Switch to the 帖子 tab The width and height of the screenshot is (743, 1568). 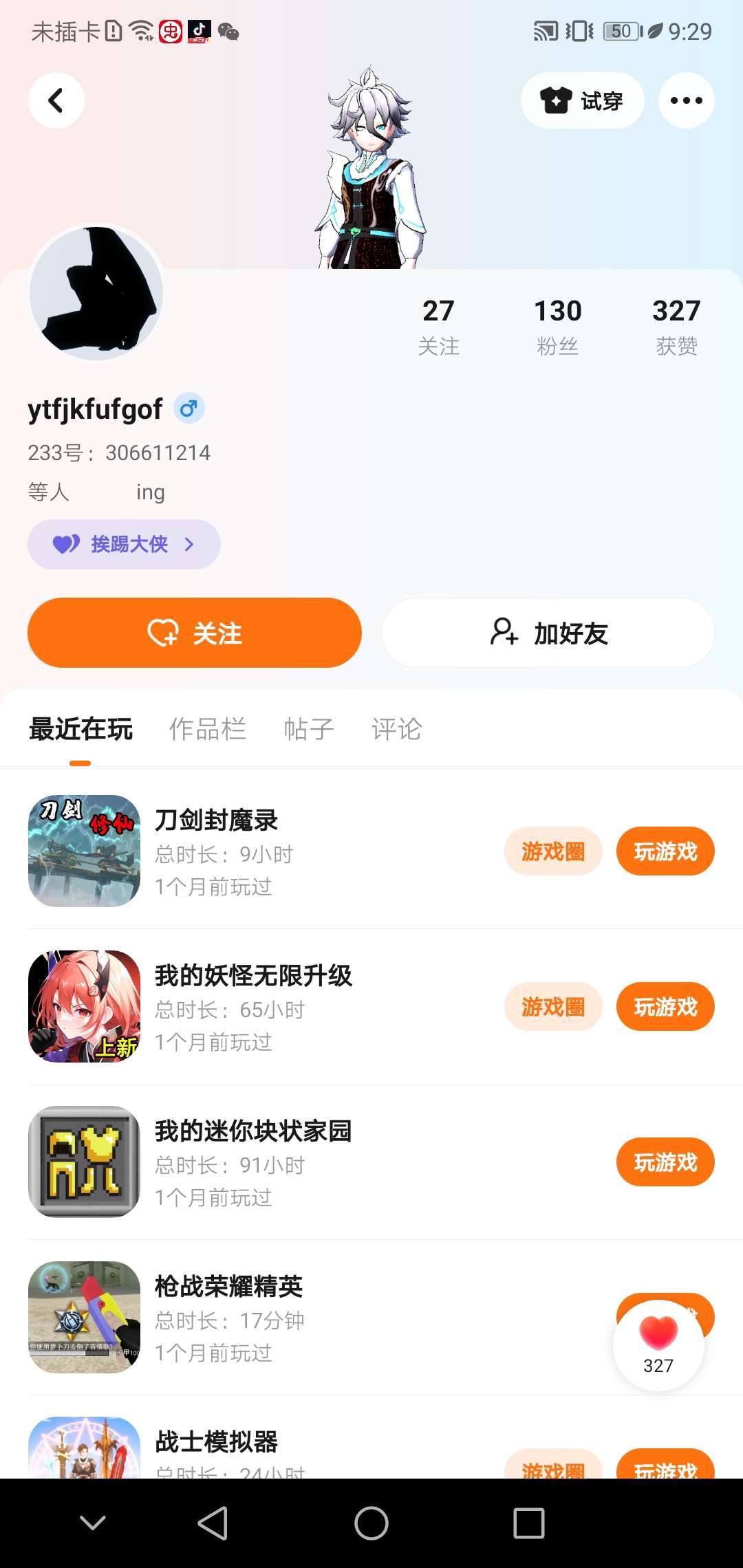tap(309, 729)
